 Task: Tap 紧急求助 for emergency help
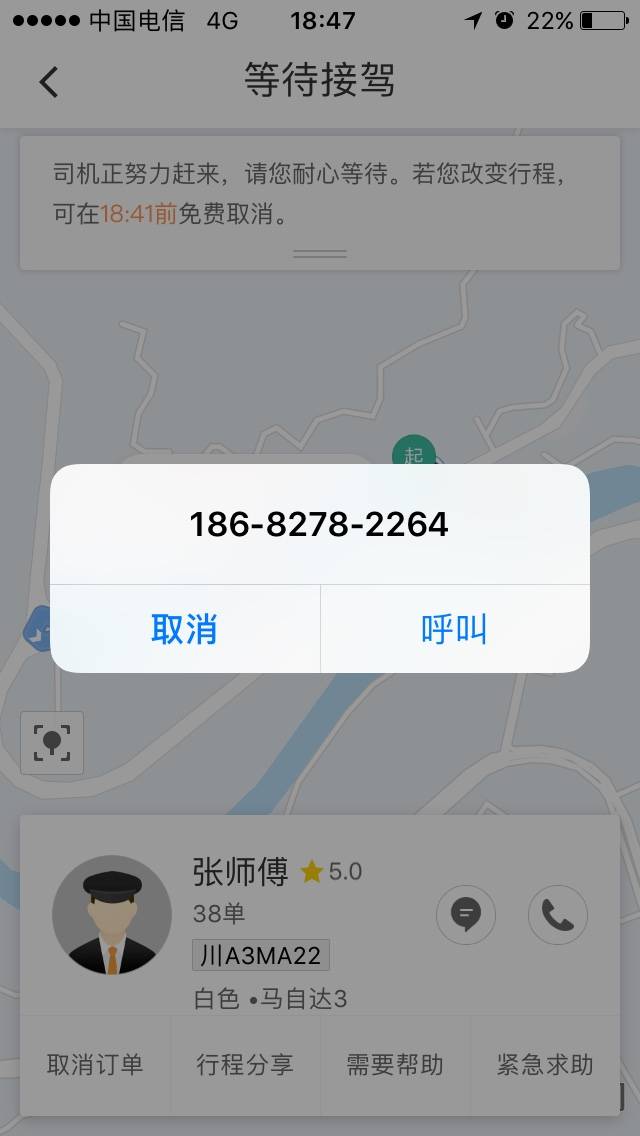(545, 1064)
